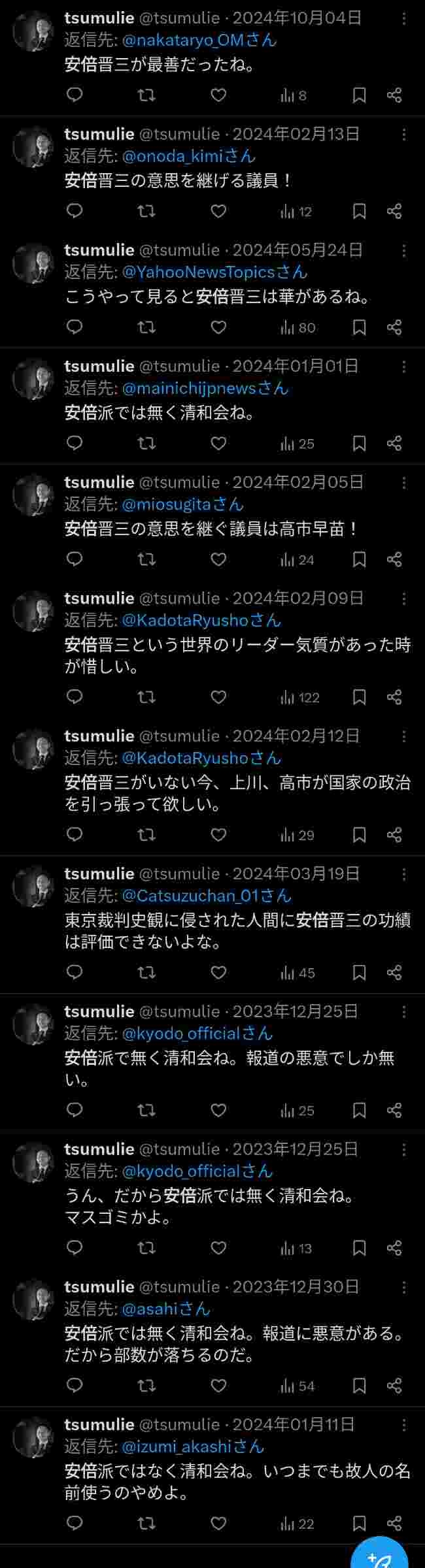Image resolution: width=425 pixels, height=1568 pixels.
Task: View analytics of the 122-view tweet
Action: coord(299,698)
